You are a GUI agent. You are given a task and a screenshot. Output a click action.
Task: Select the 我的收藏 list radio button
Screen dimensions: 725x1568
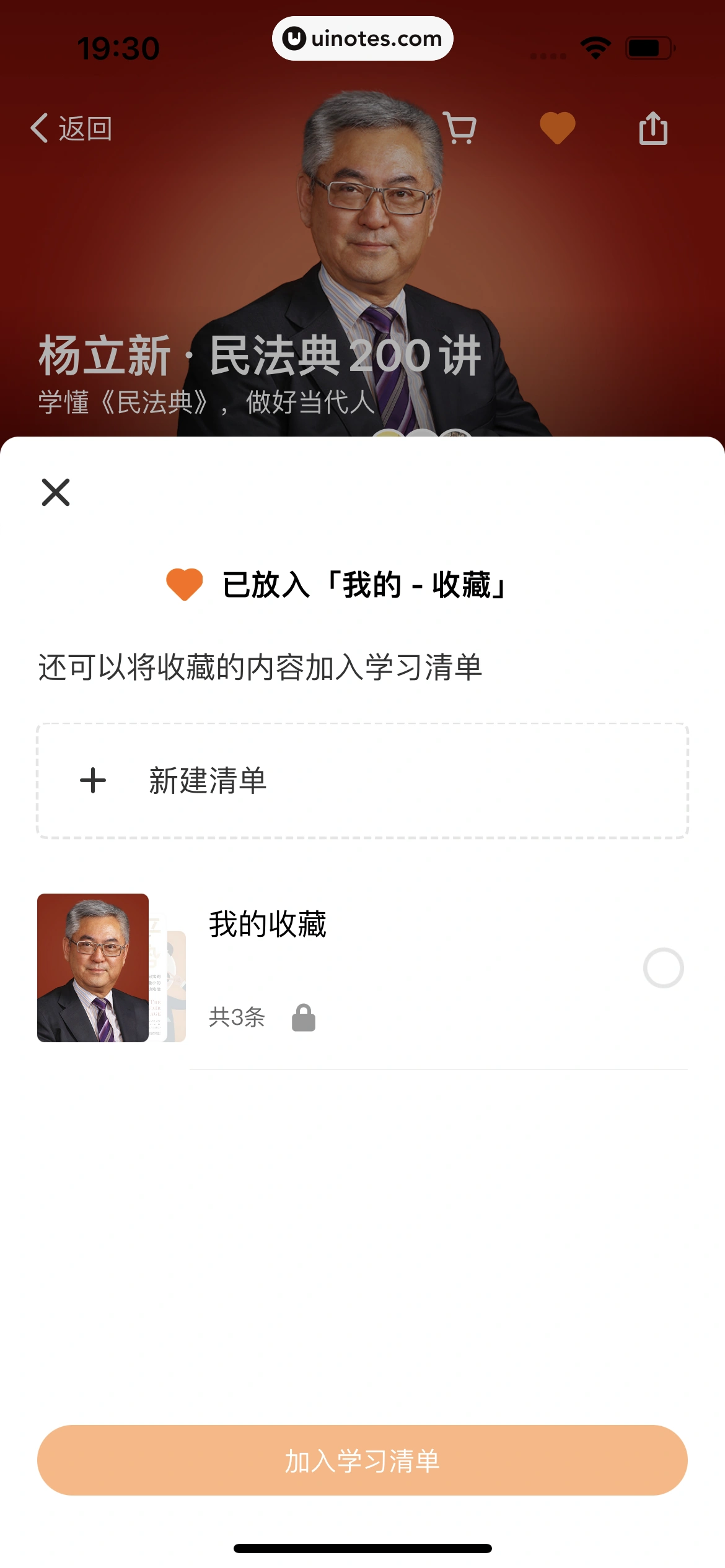[663, 968]
